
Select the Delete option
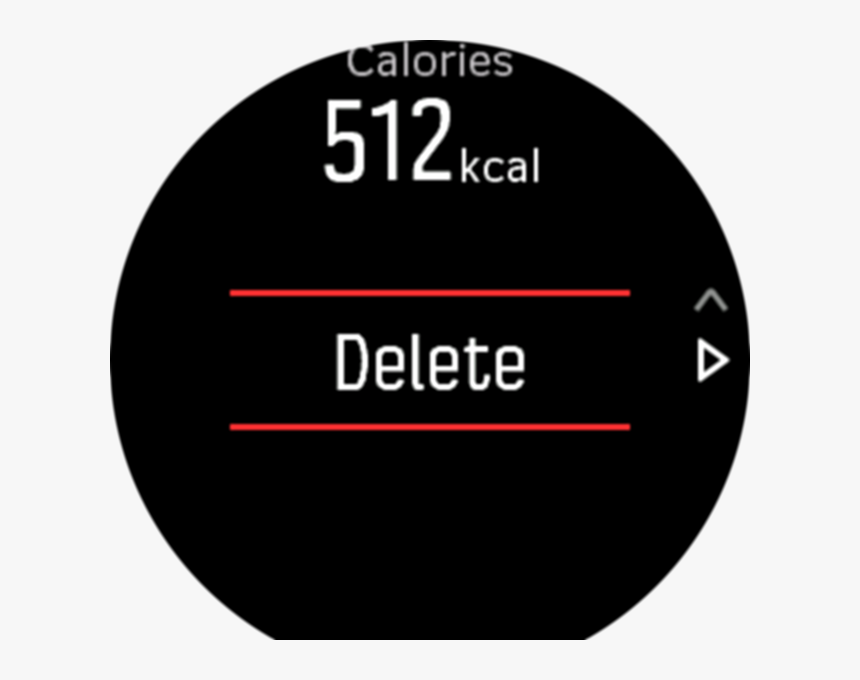pyautogui.click(x=429, y=362)
